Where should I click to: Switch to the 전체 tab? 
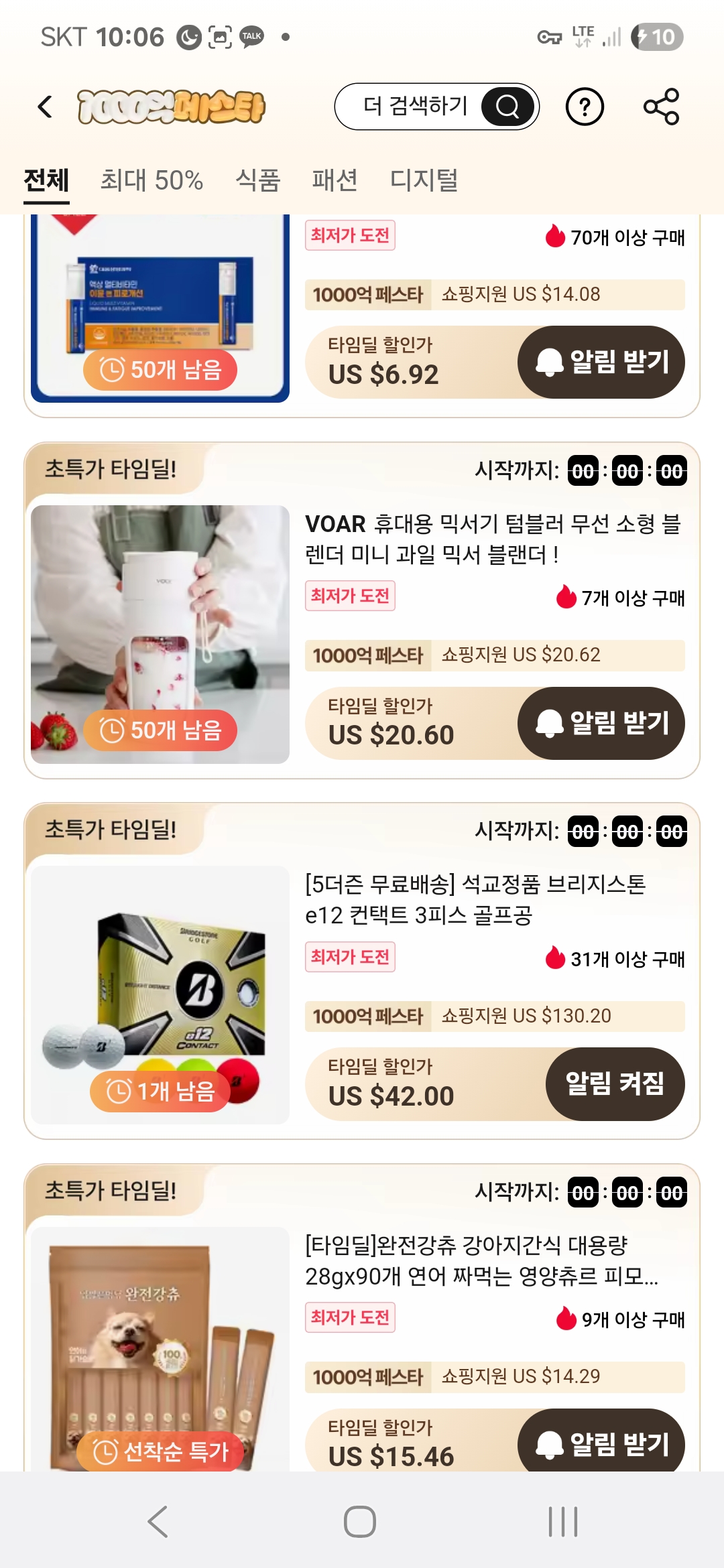click(46, 180)
